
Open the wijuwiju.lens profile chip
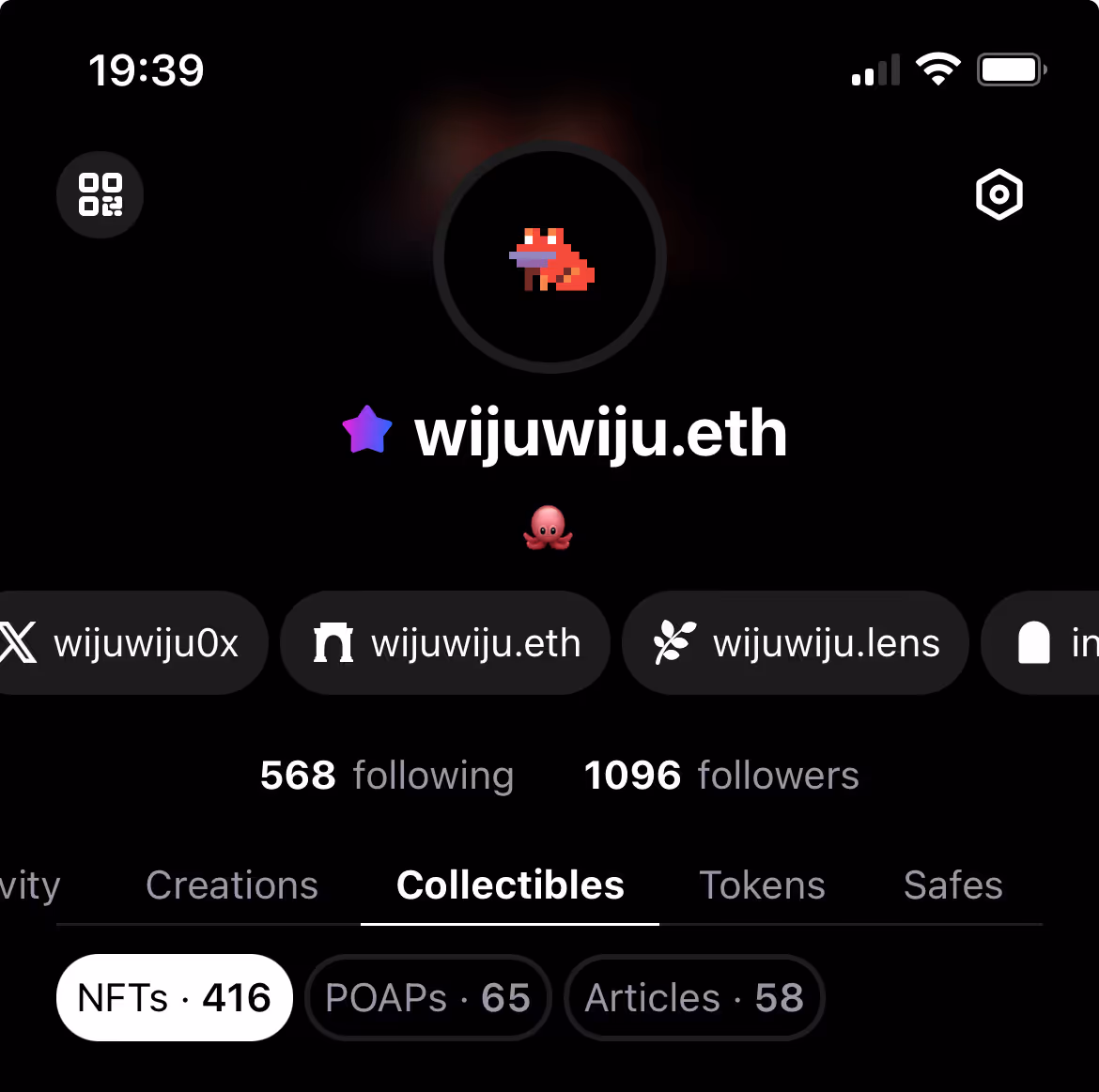(796, 643)
